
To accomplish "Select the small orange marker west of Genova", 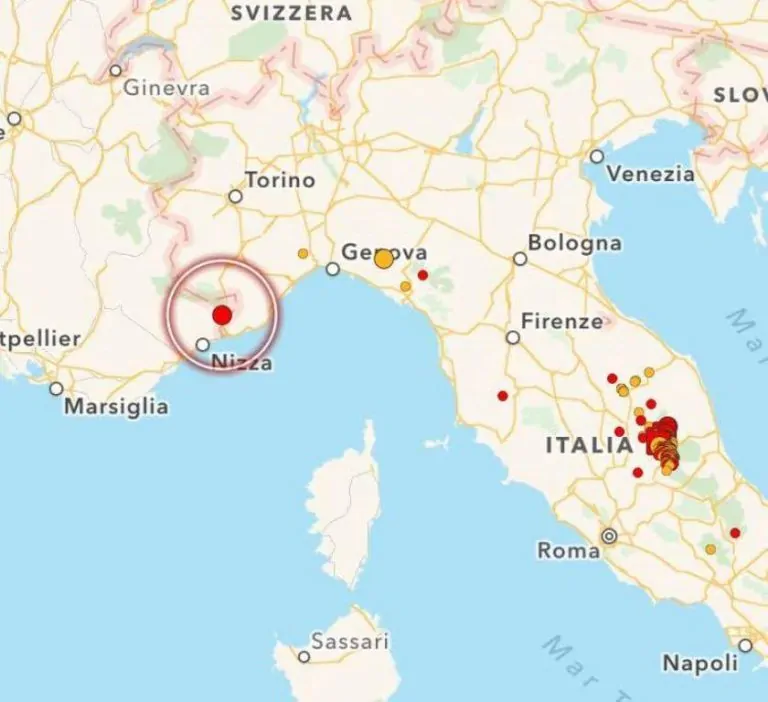I will tap(303, 253).
